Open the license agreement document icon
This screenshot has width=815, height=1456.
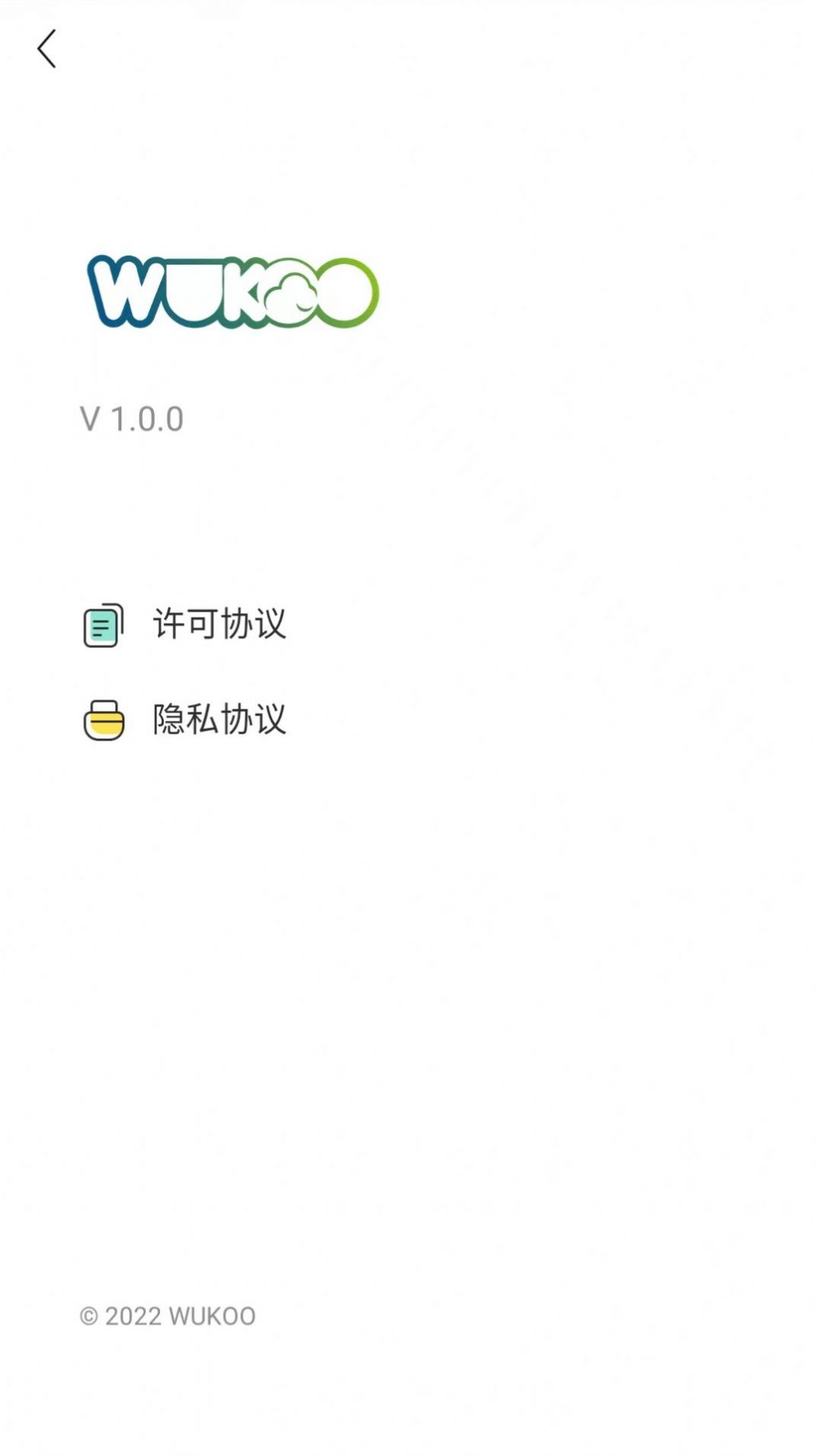point(104,624)
